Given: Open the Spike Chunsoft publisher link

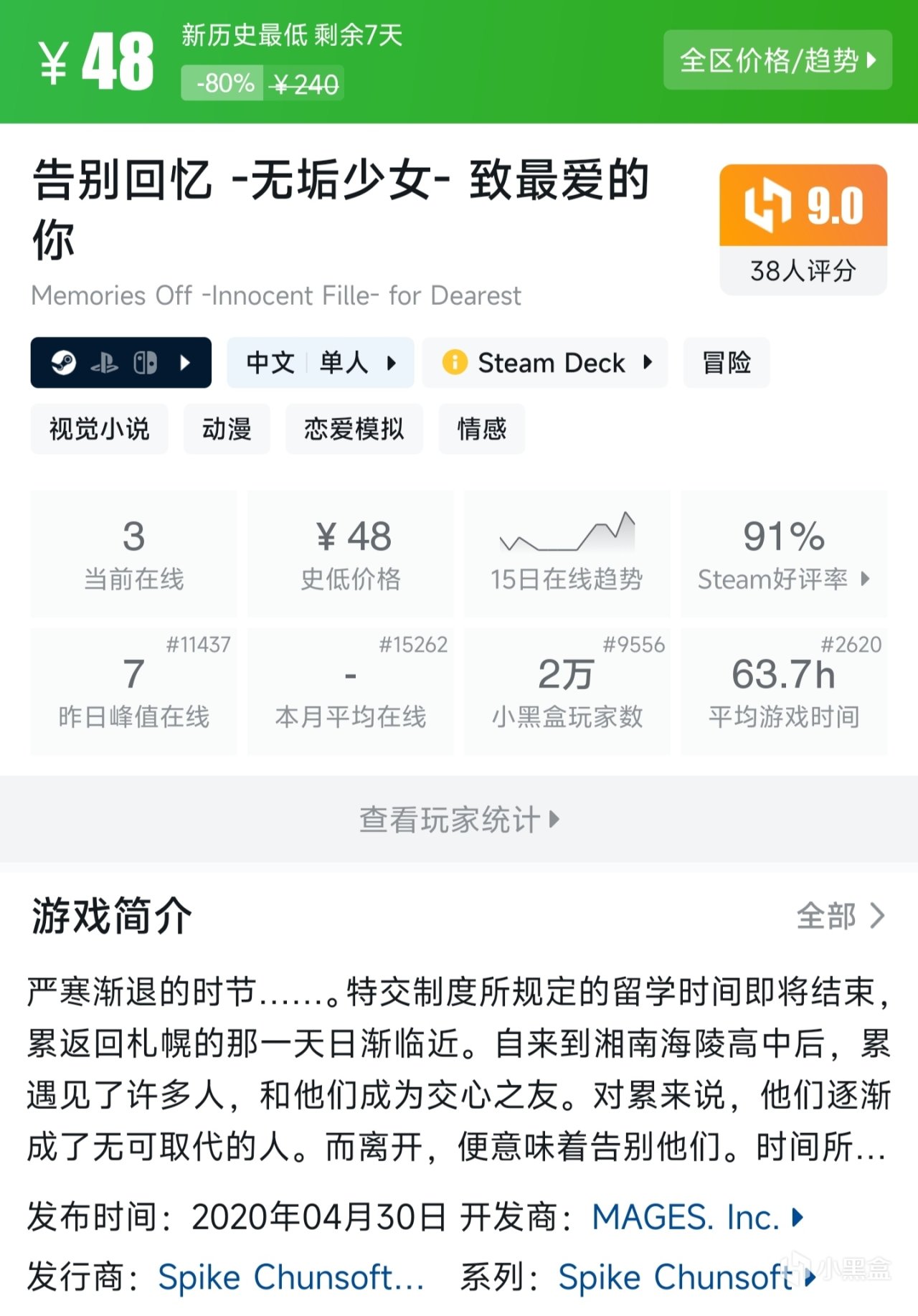Looking at the screenshot, I should (290, 1277).
